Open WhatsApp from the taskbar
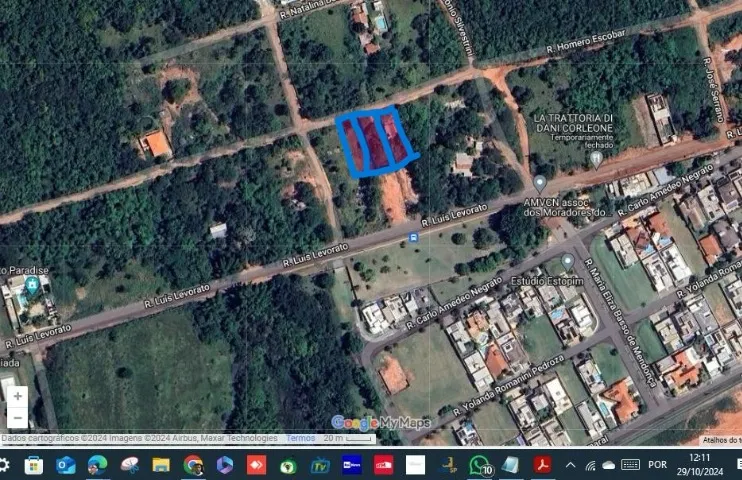Image resolution: width=742 pixels, height=480 pixels. pos(479,465)
